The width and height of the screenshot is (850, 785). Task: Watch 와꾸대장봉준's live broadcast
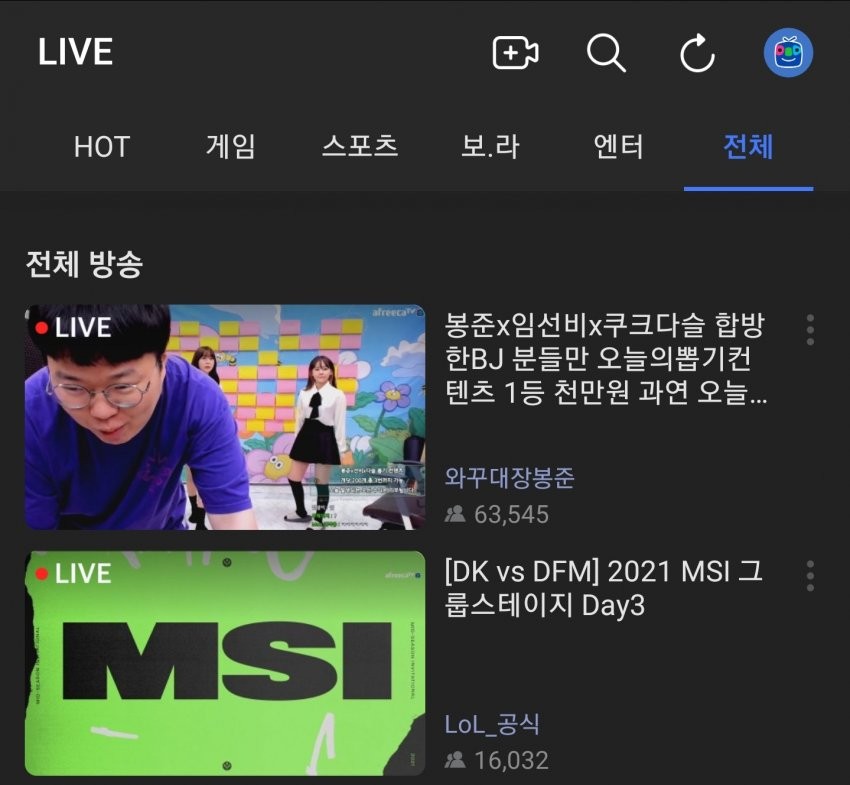(225, 417)
